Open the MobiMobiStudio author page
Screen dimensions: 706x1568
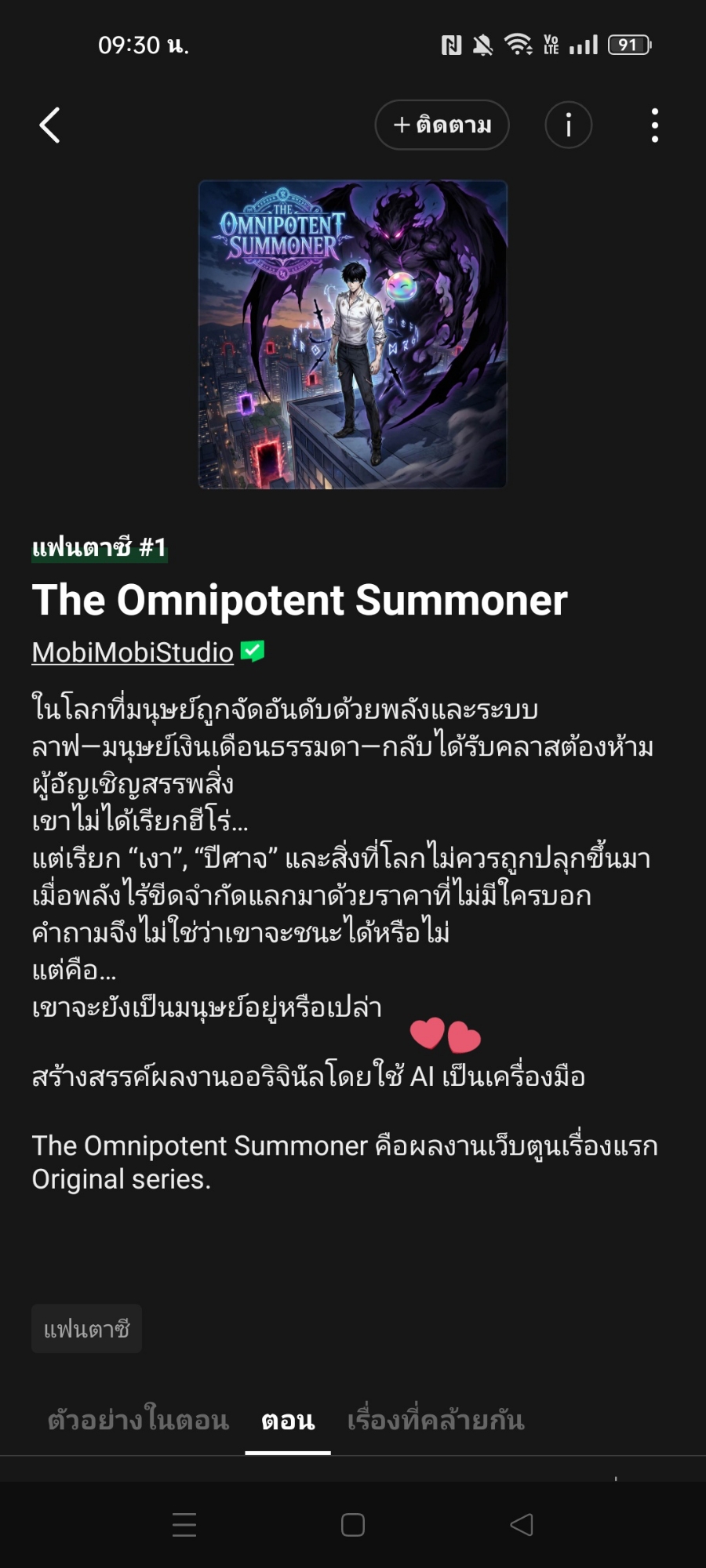pyautogui.click(x=133, y=652)
